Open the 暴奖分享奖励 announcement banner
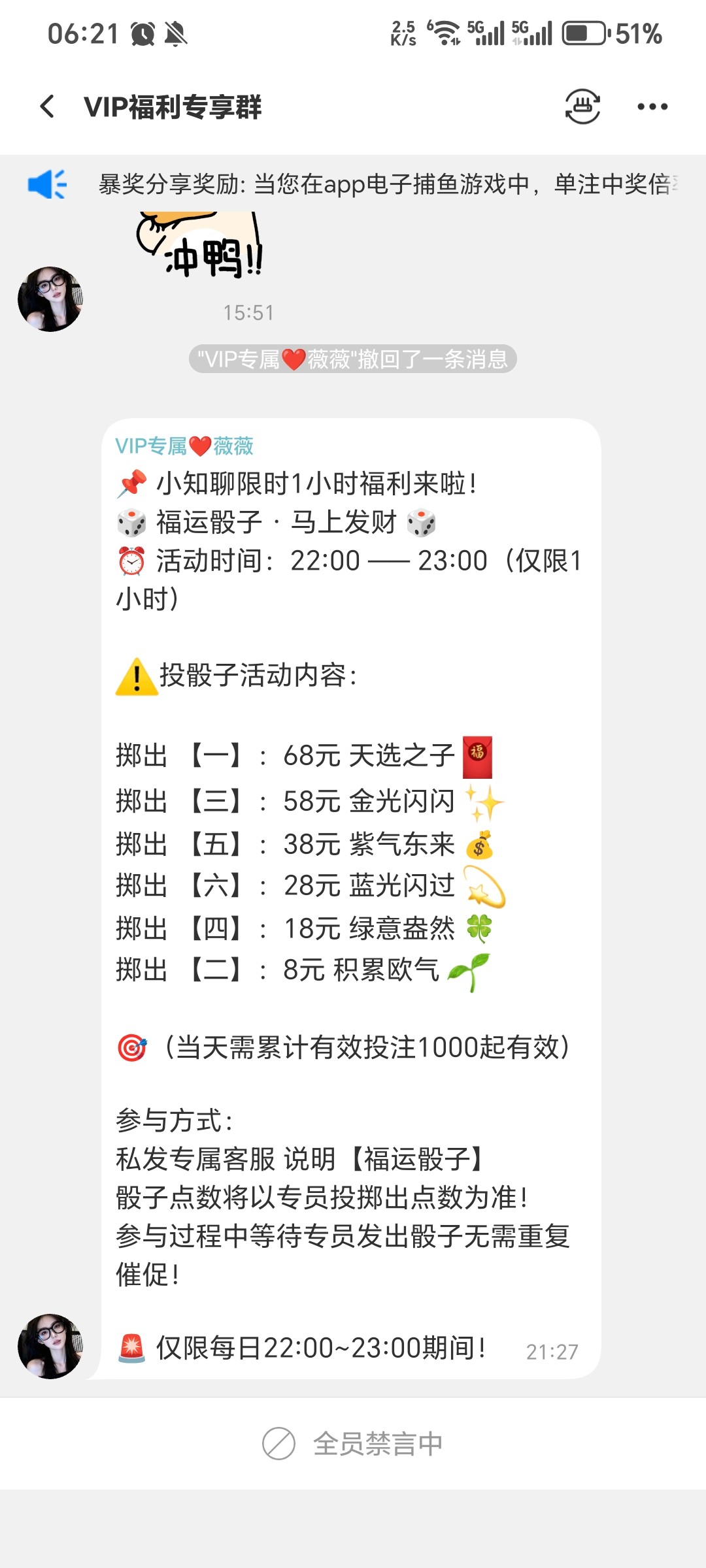This screenshot has height=1568, width=706. point(386,185)
